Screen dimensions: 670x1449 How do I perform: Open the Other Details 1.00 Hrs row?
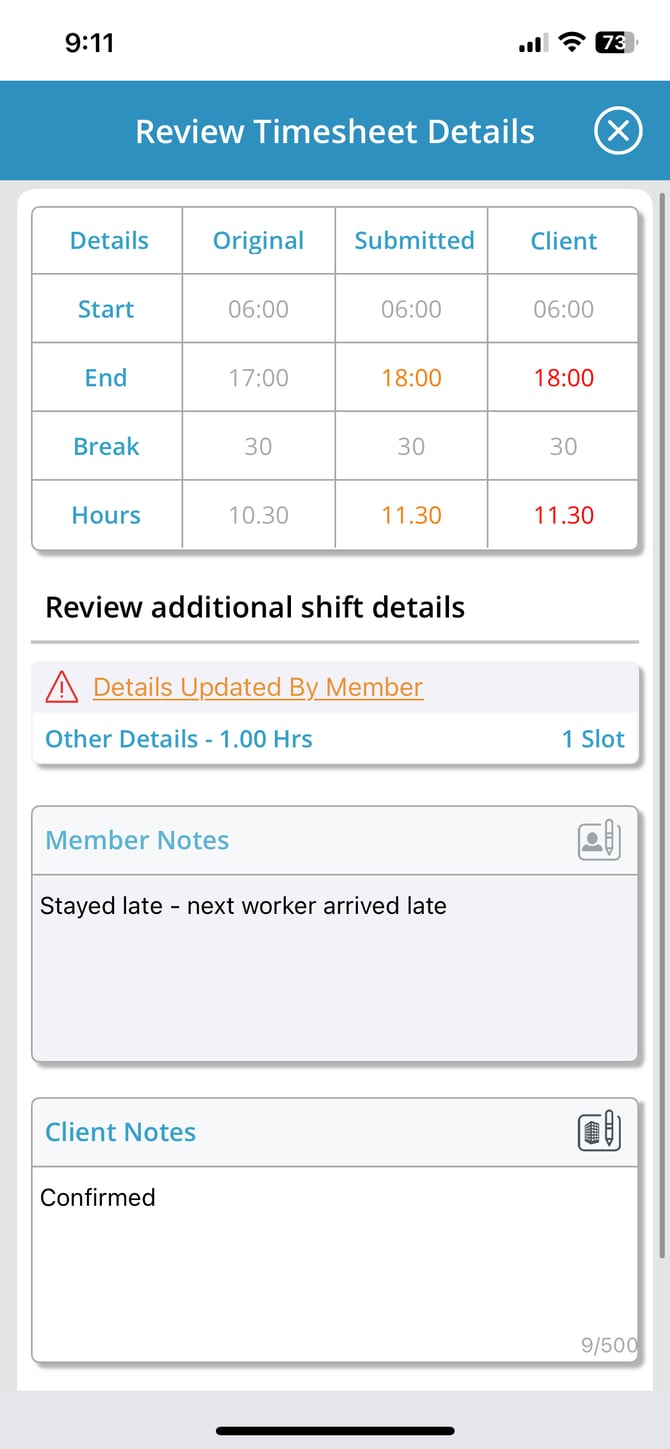click(x=334, y=739)
